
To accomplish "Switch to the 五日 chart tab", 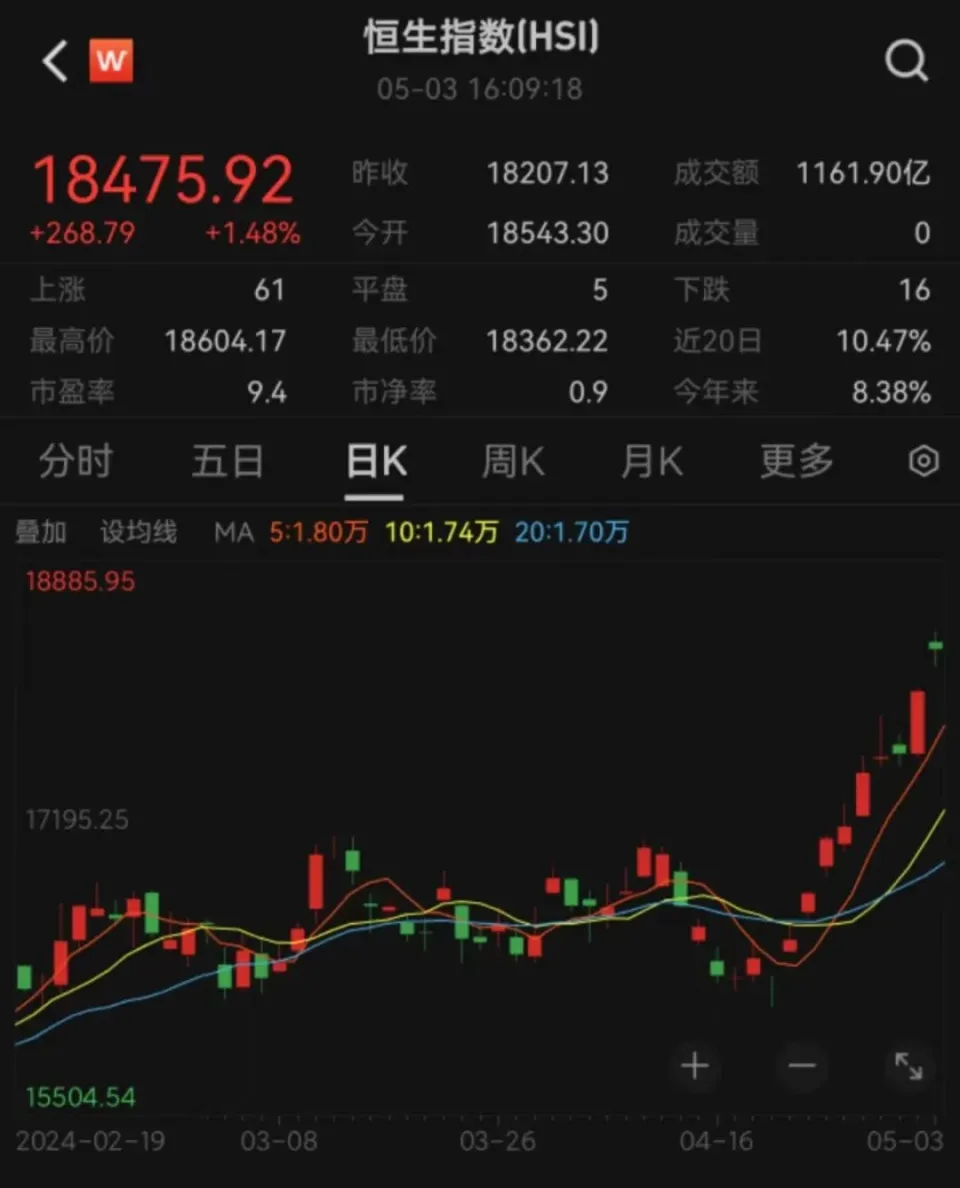I will (x=228, y=462).
